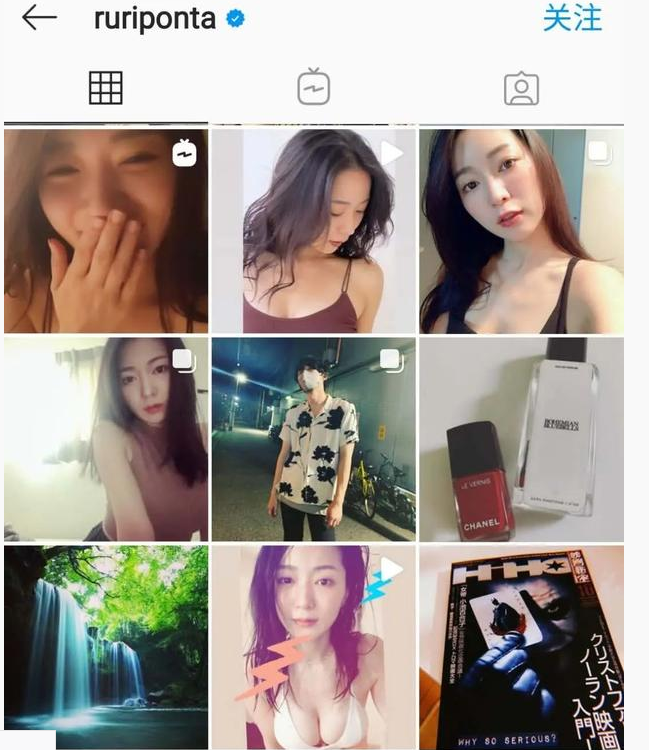The image size is (649, 750).
Task: Play the video post with the maroon camisole
Action: click(x=313, y=230)
